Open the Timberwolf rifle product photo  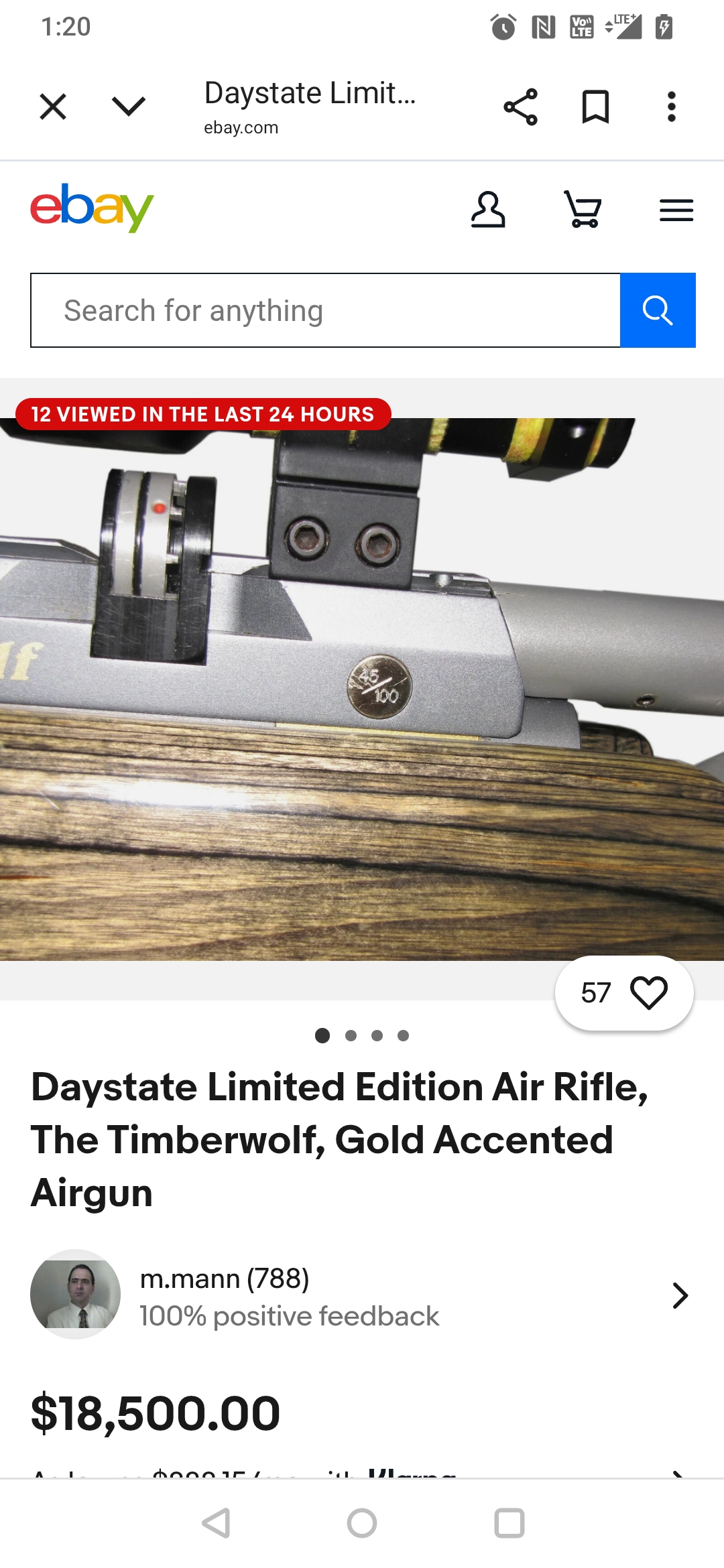pos(362,690)
